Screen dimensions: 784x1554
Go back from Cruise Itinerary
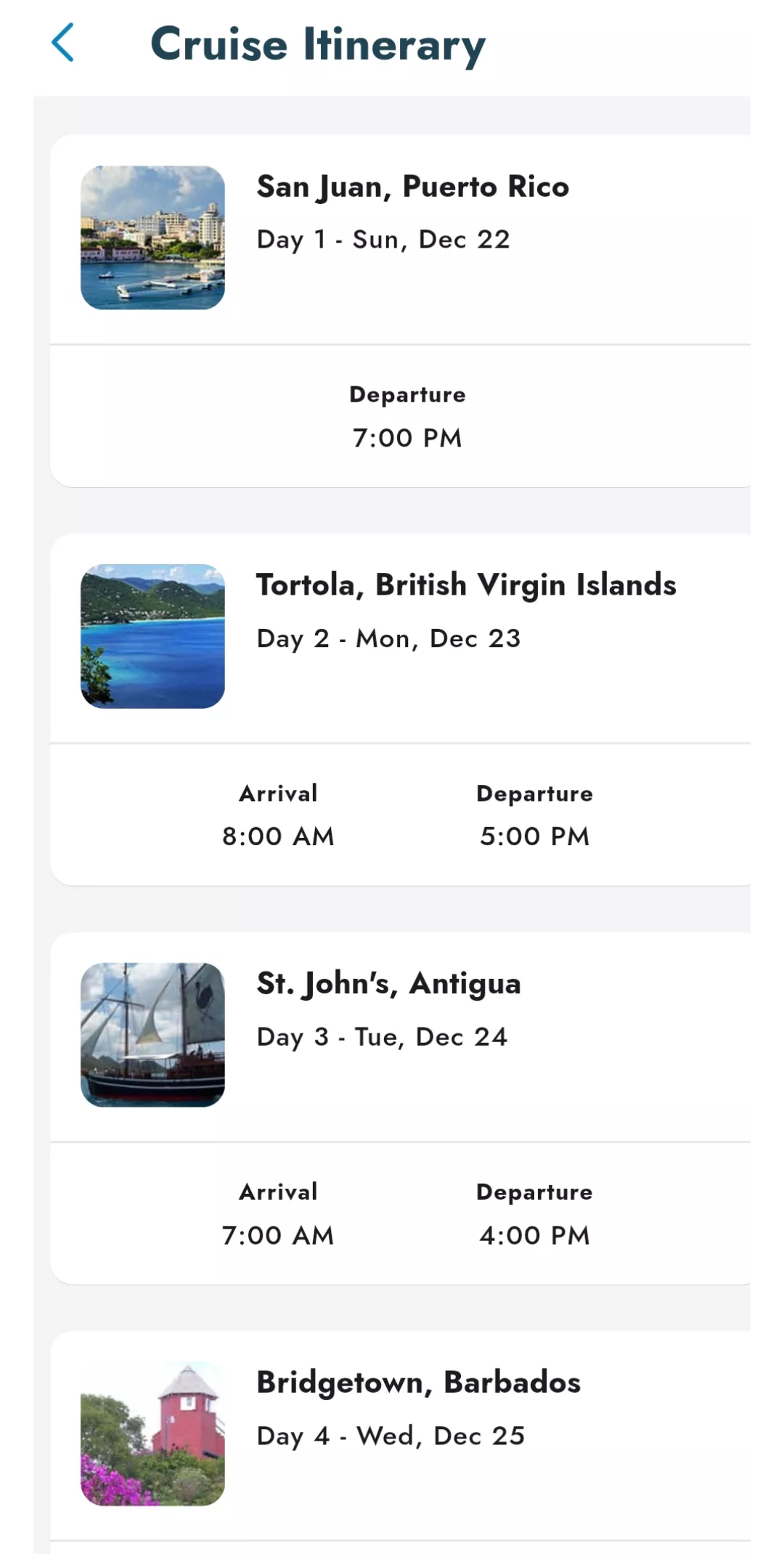63,43
